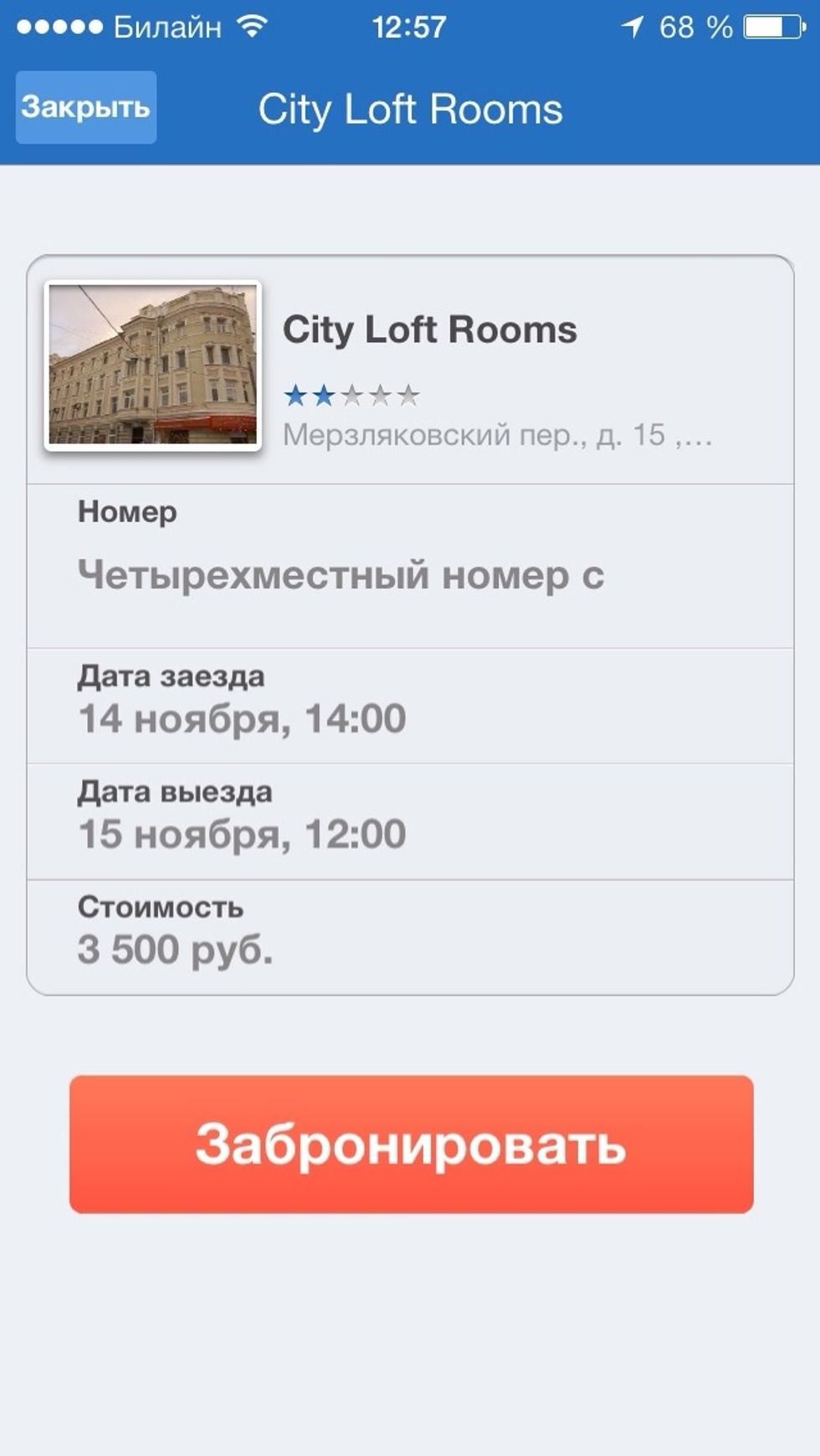Change the Дата заезда check-in date
Screen dimensions: 820x1456
click(x=410, y=705)
